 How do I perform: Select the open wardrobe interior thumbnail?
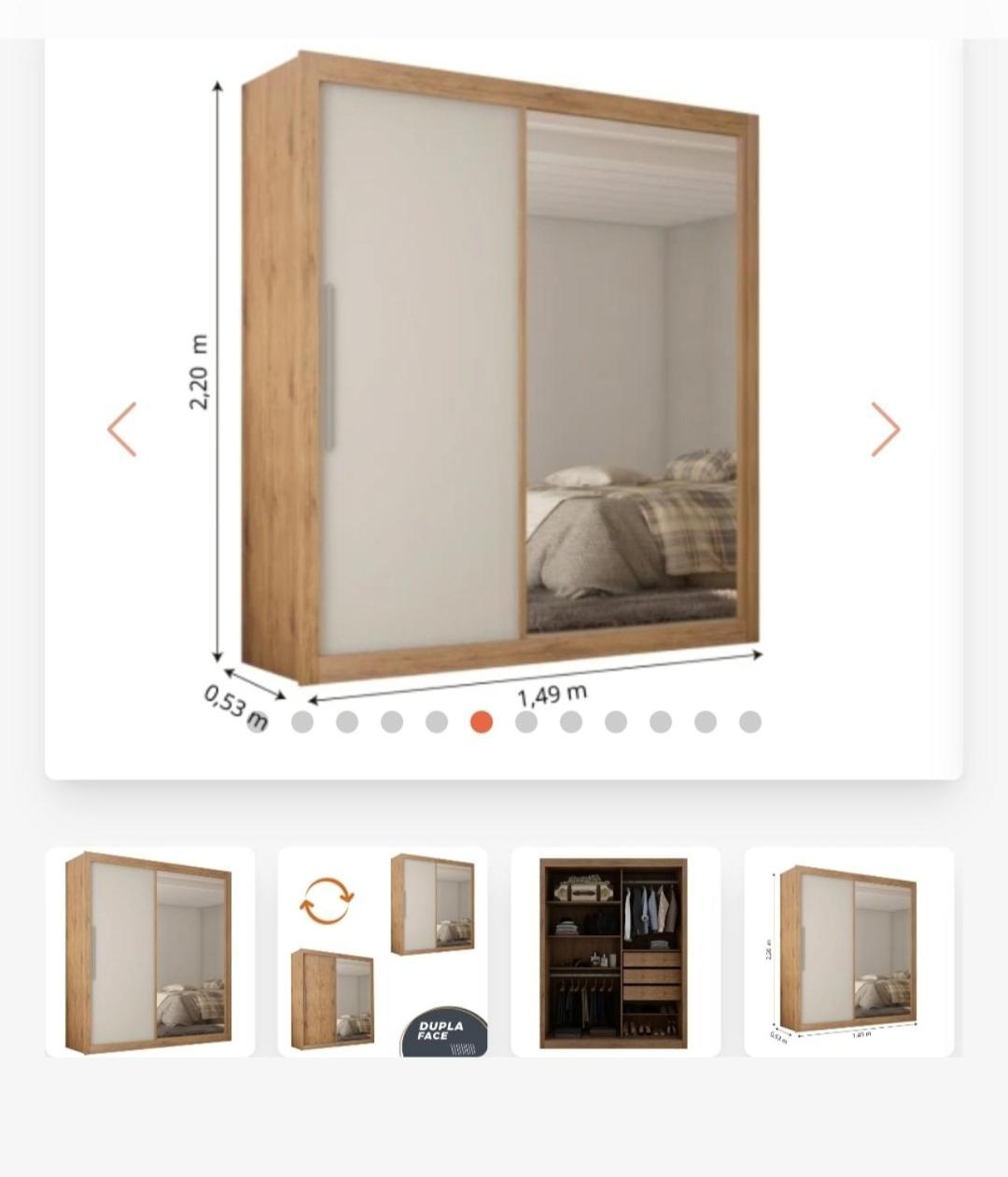[x=615, y=951]
